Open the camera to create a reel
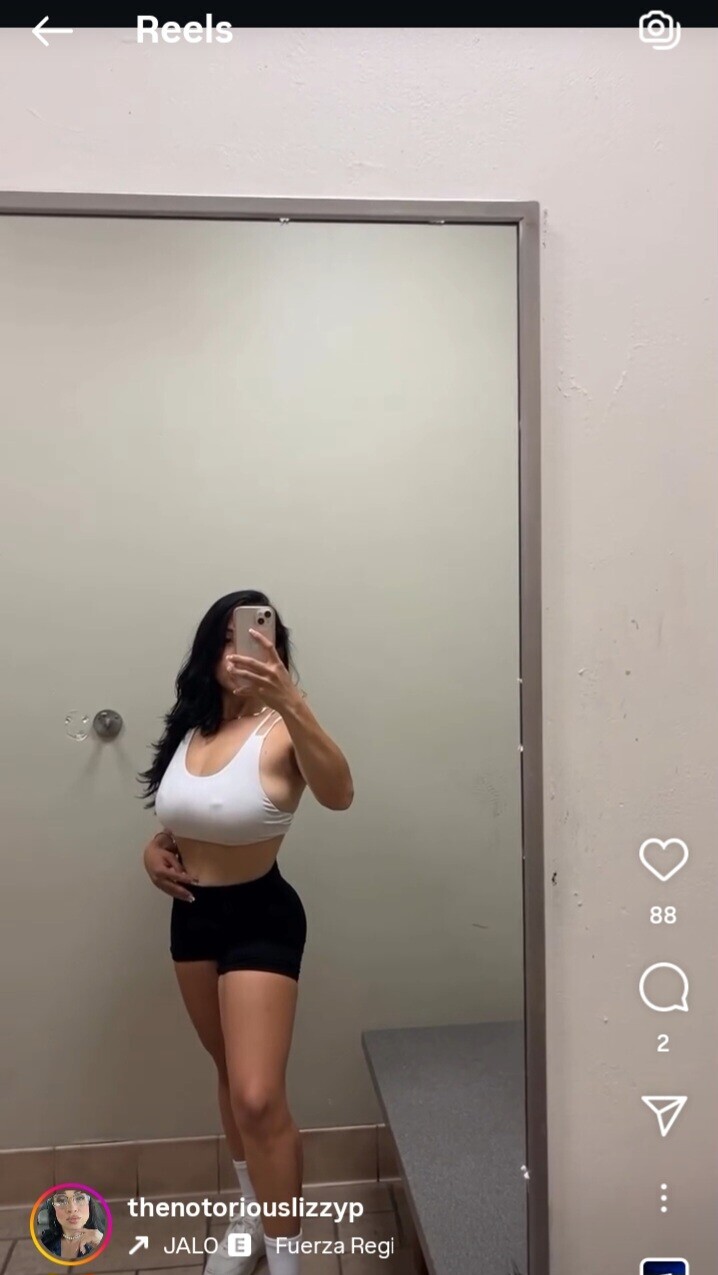This screenshot has width=718, height=1275. 660,29
